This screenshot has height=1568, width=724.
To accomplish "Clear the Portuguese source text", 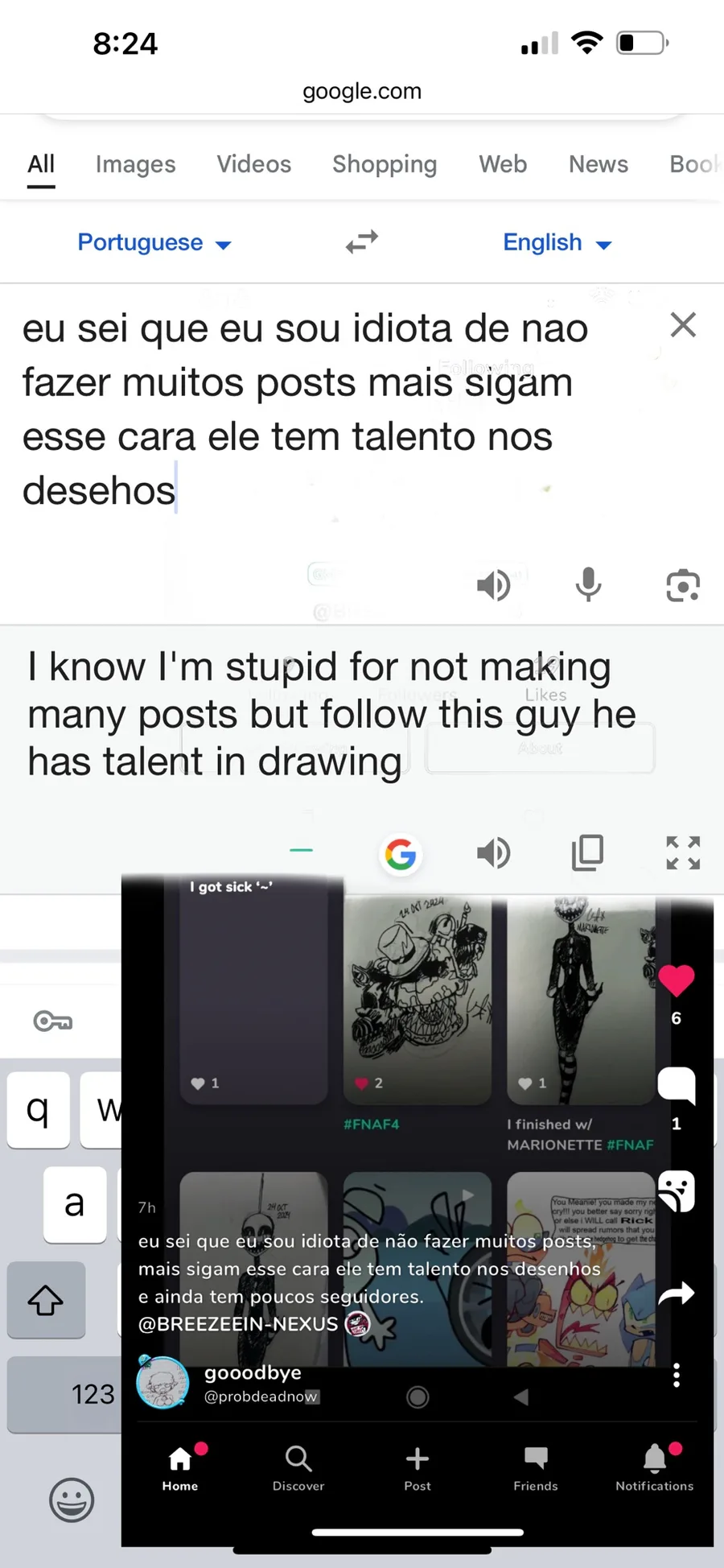I will [x=683, y=325].
